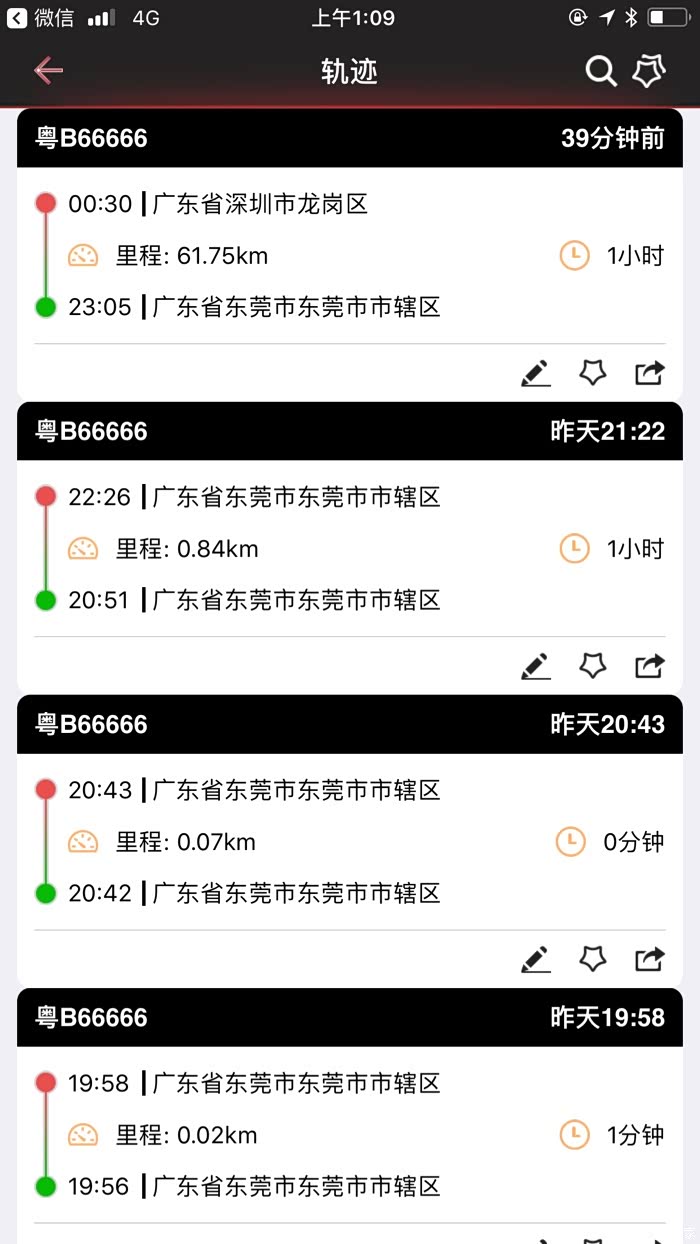
Task: View the 昨天21:22 trip card
Action: click(350, 548)
